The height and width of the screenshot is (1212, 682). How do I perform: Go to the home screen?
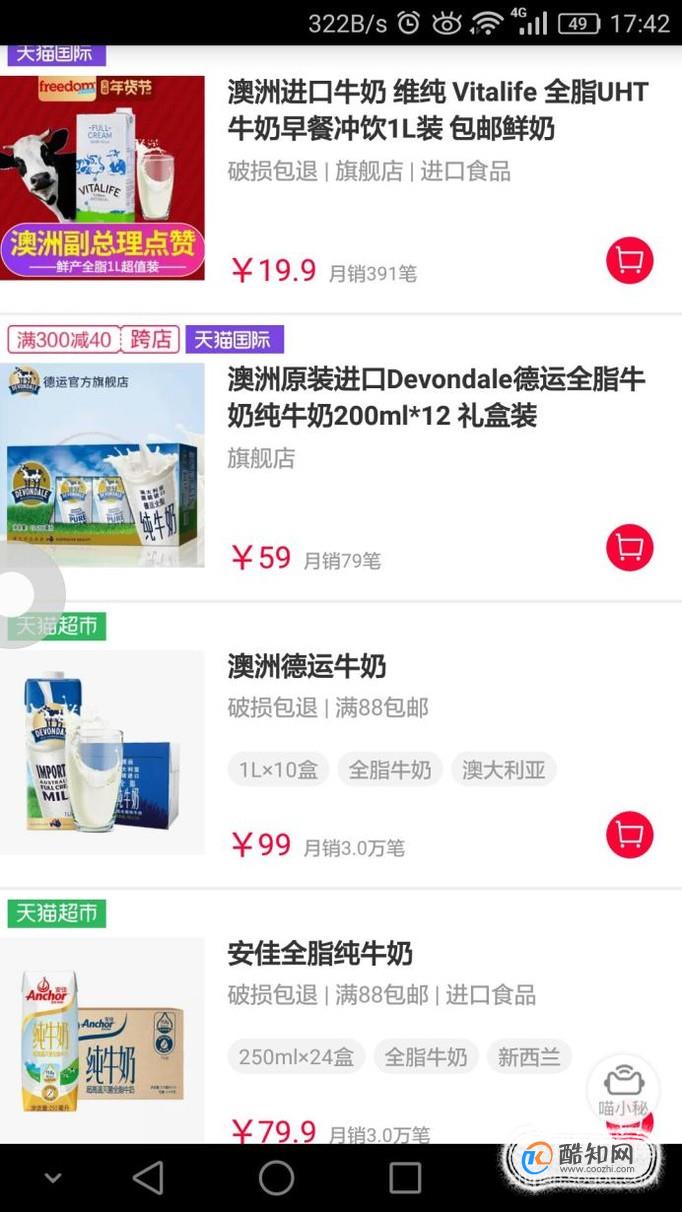tap(277, 1178)
